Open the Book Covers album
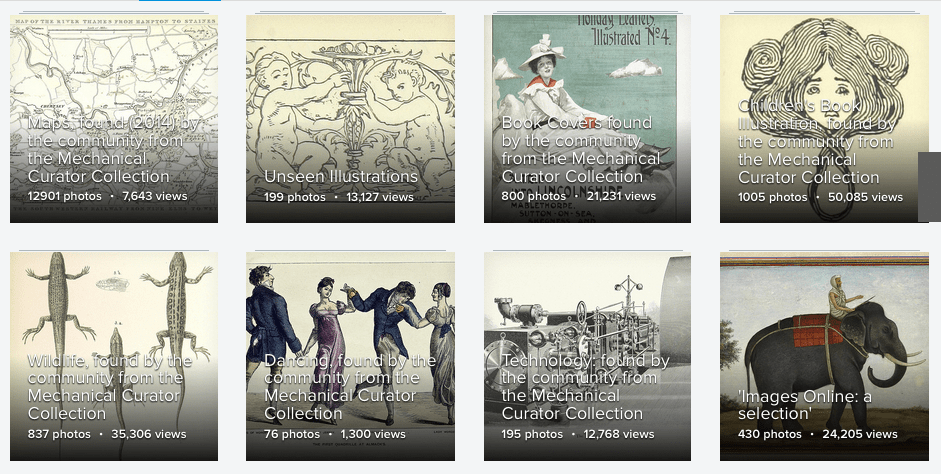941x474 pixels. 587,118
